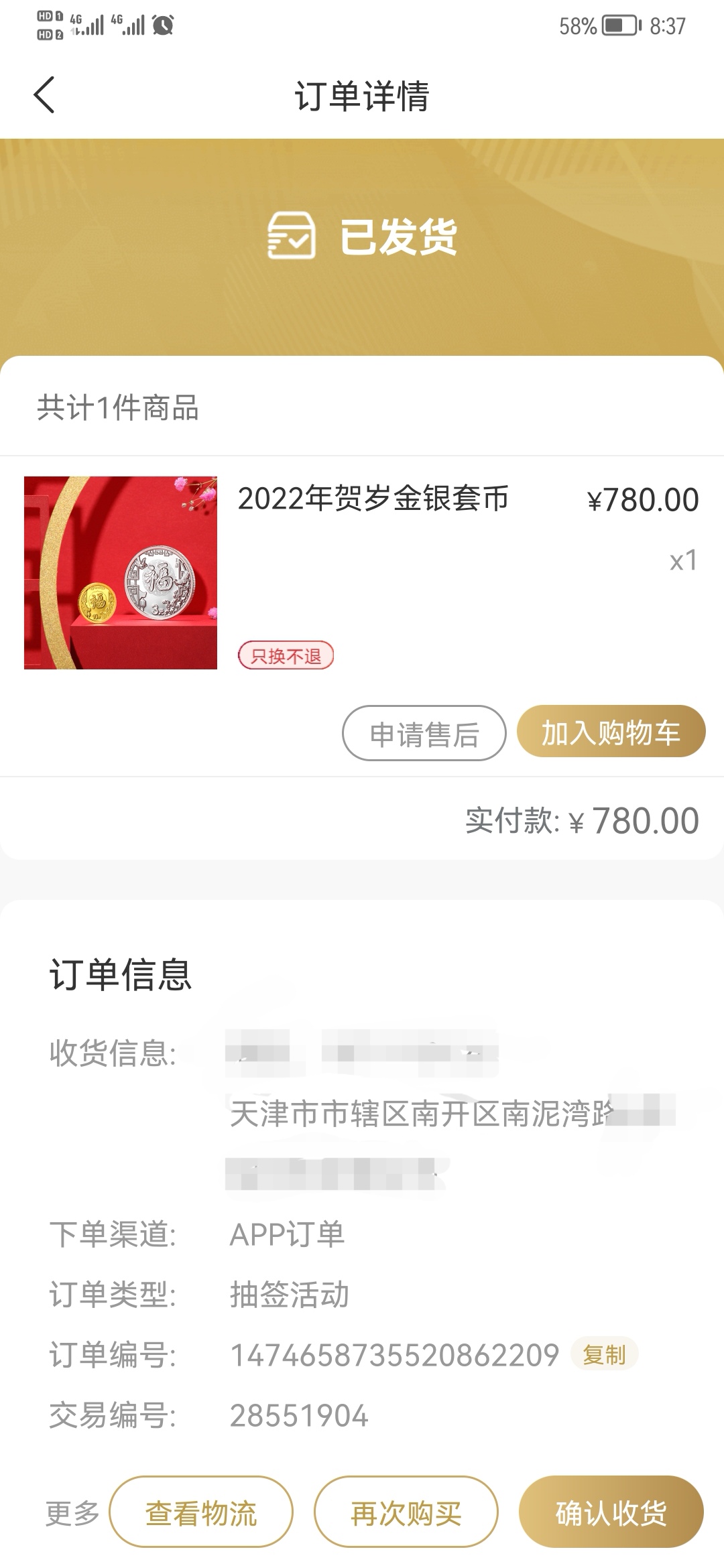View shipping status via 查看物流

tap(201, 1512)
